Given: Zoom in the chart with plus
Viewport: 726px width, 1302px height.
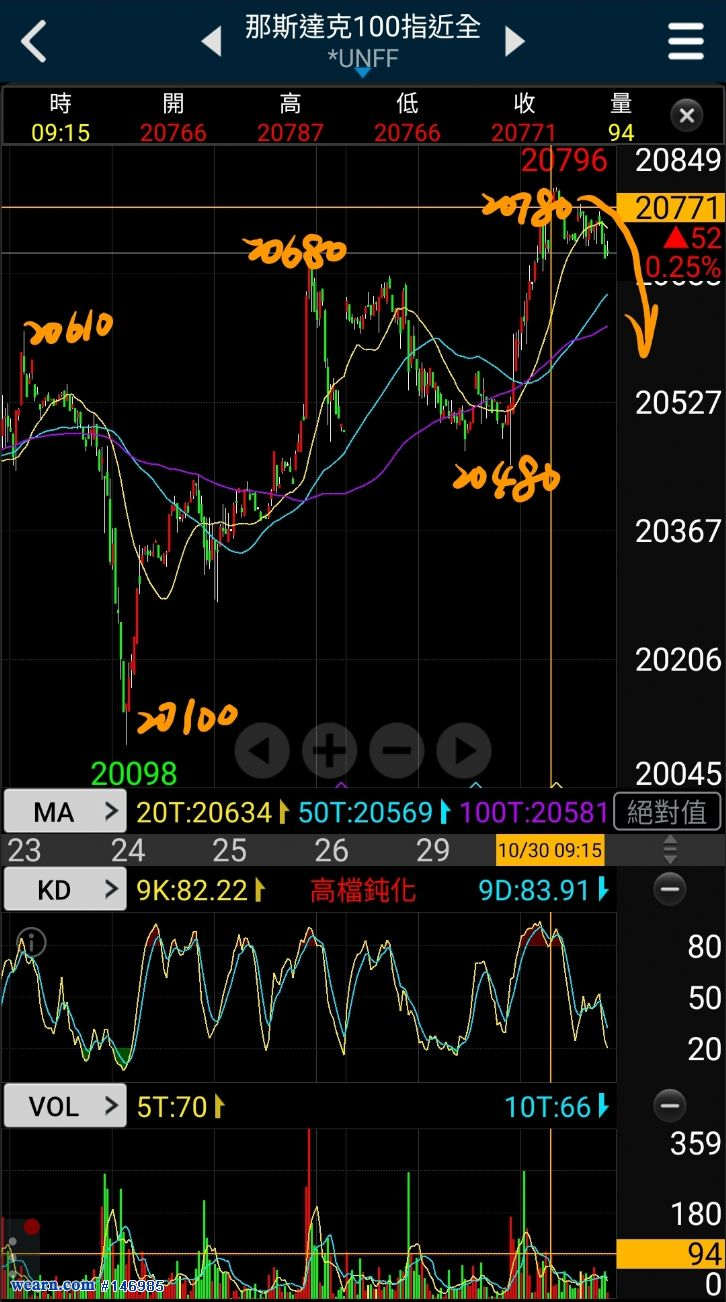Looking at the screenshot, I should (329, 749).
